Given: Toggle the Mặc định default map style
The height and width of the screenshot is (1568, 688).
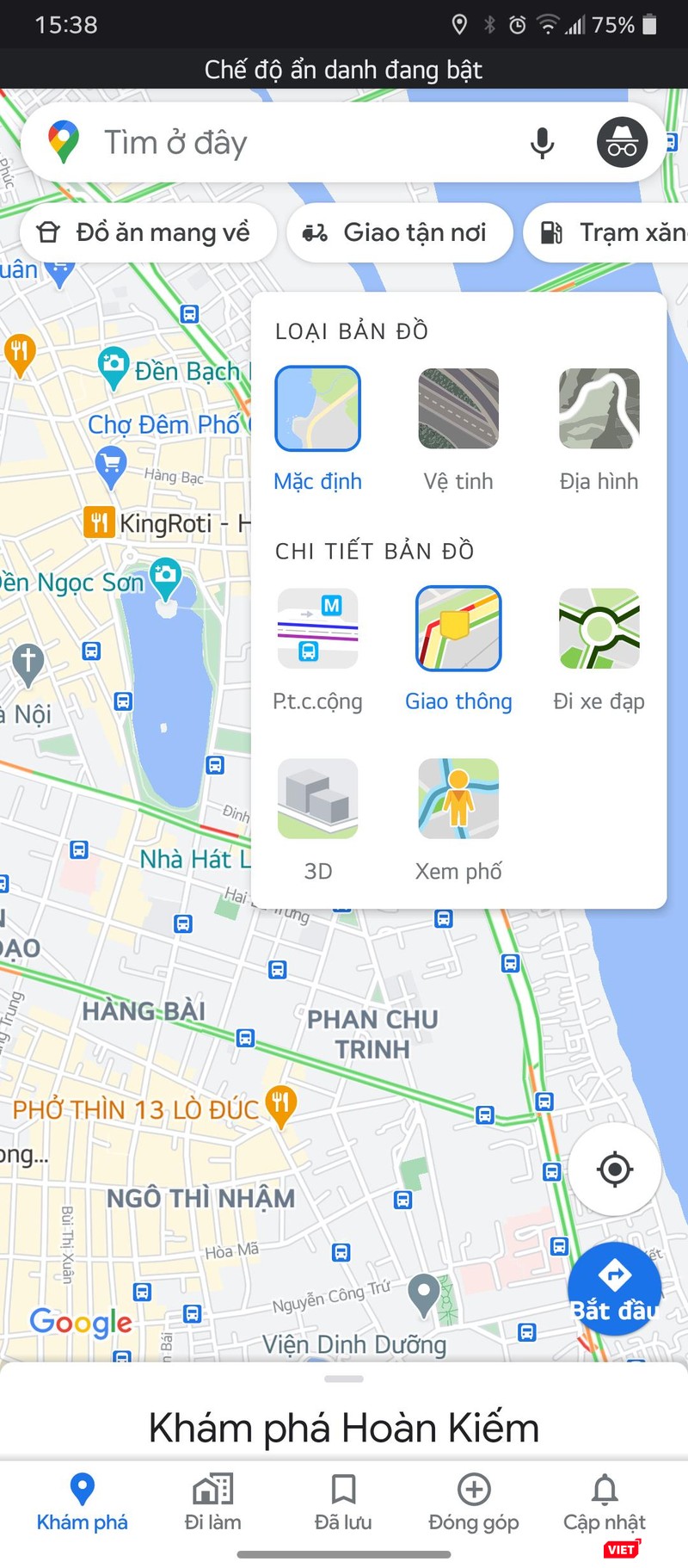Looking at the screenshot, I should point(317,409).
